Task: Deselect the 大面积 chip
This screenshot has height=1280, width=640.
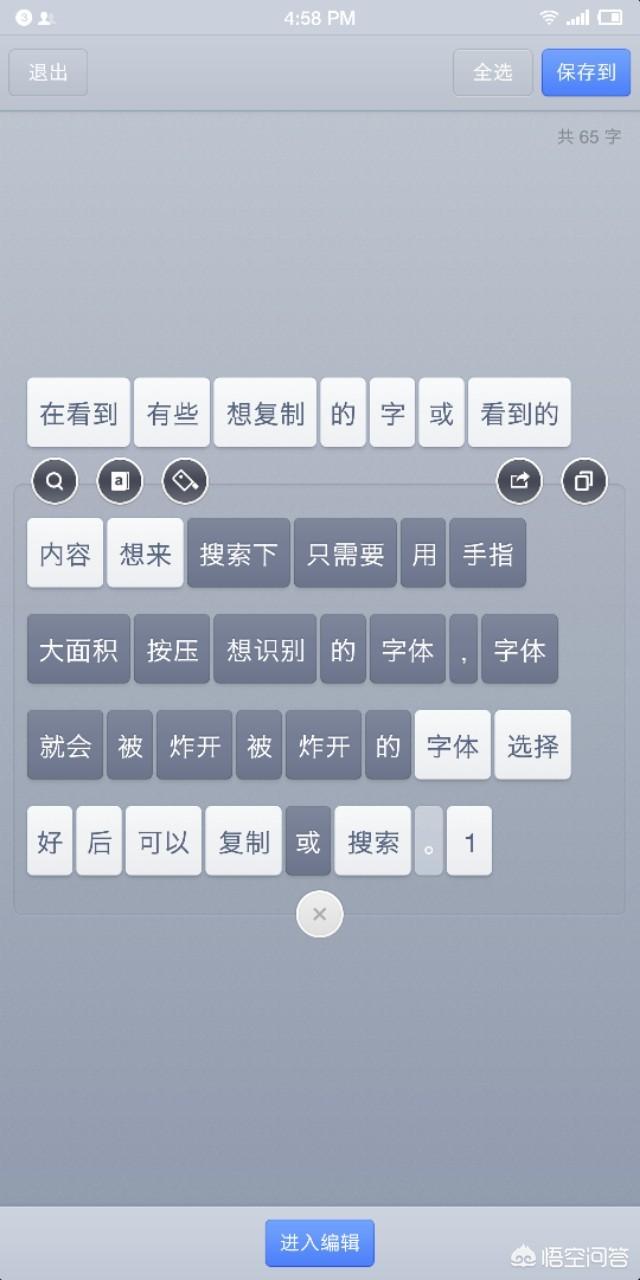Action: tap(79, 649)
